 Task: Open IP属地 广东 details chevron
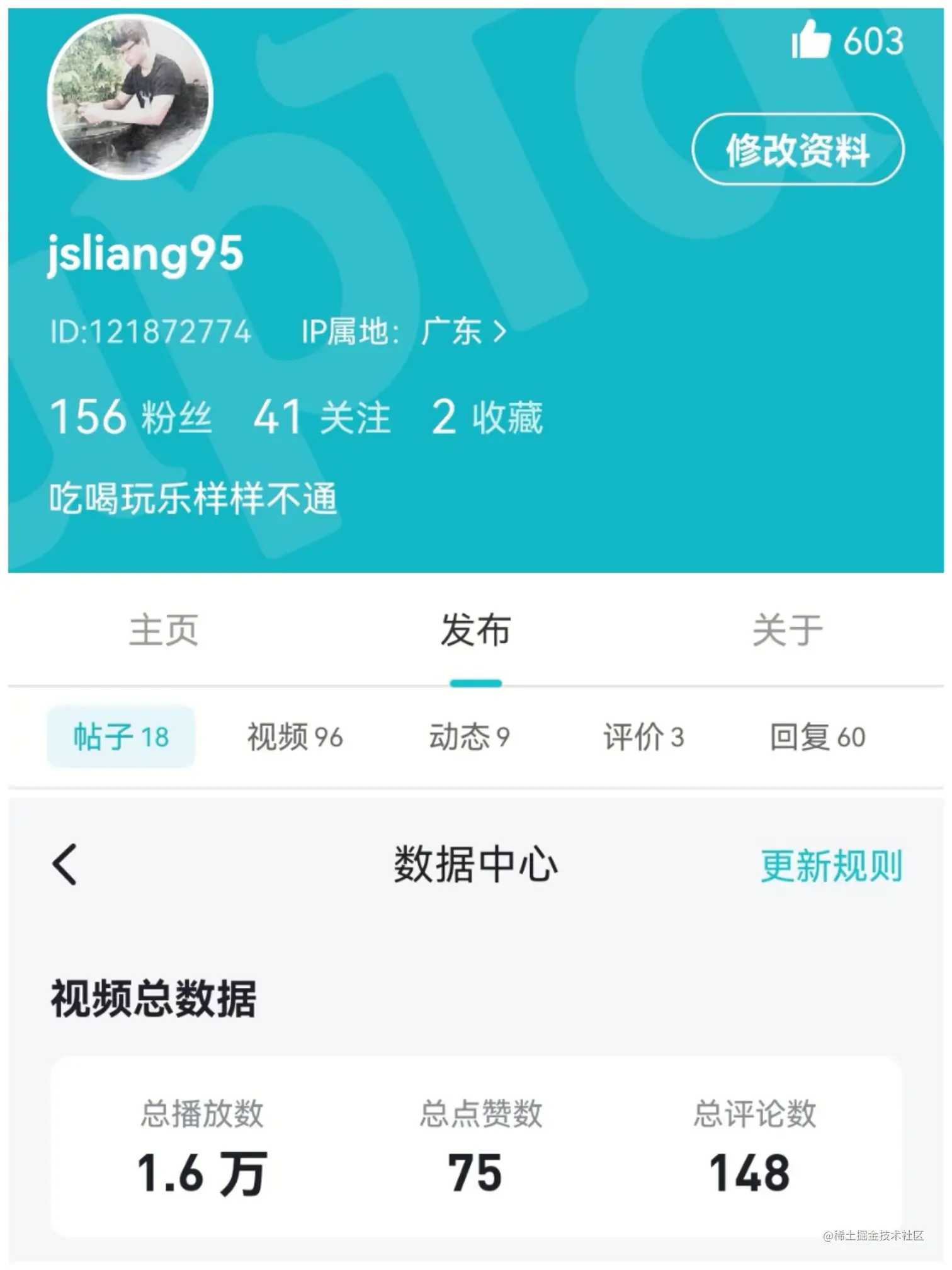coord(499,331)
